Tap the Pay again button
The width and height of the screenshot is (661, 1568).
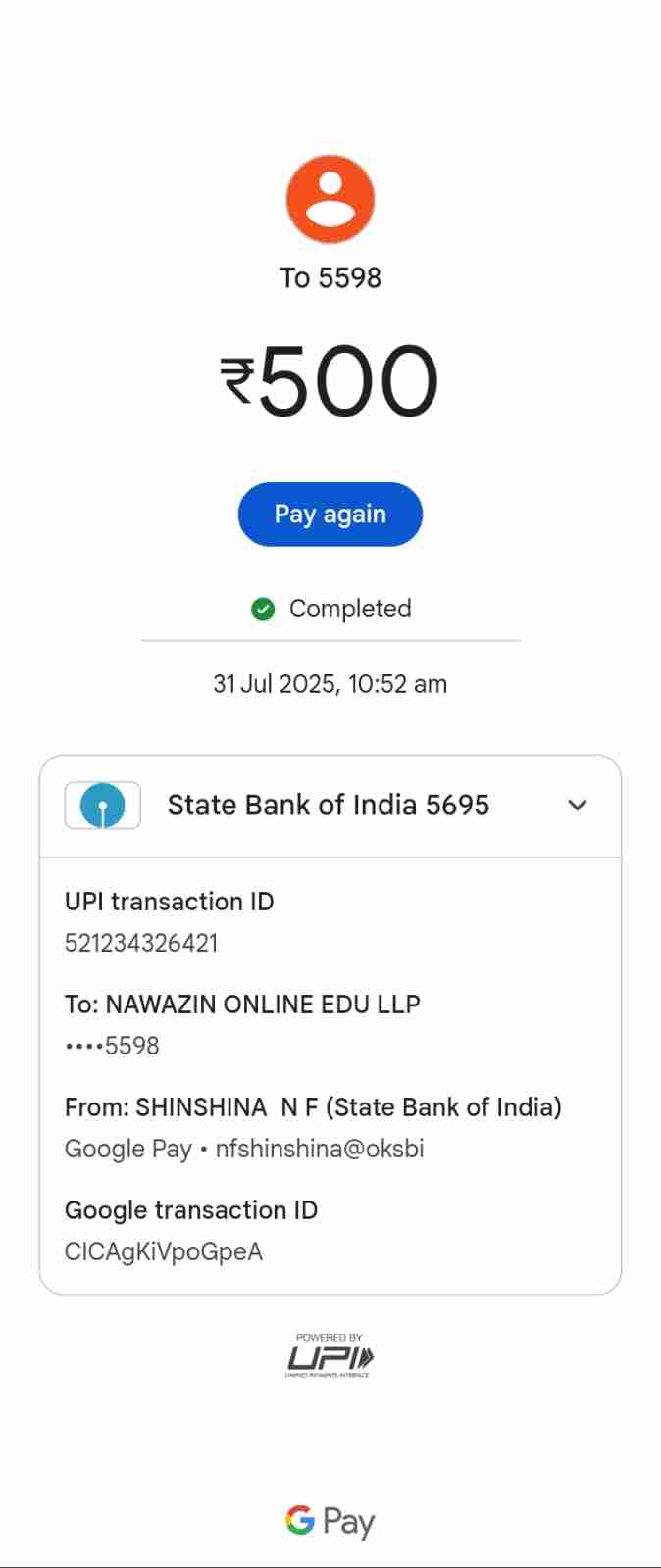pos(330,514)
